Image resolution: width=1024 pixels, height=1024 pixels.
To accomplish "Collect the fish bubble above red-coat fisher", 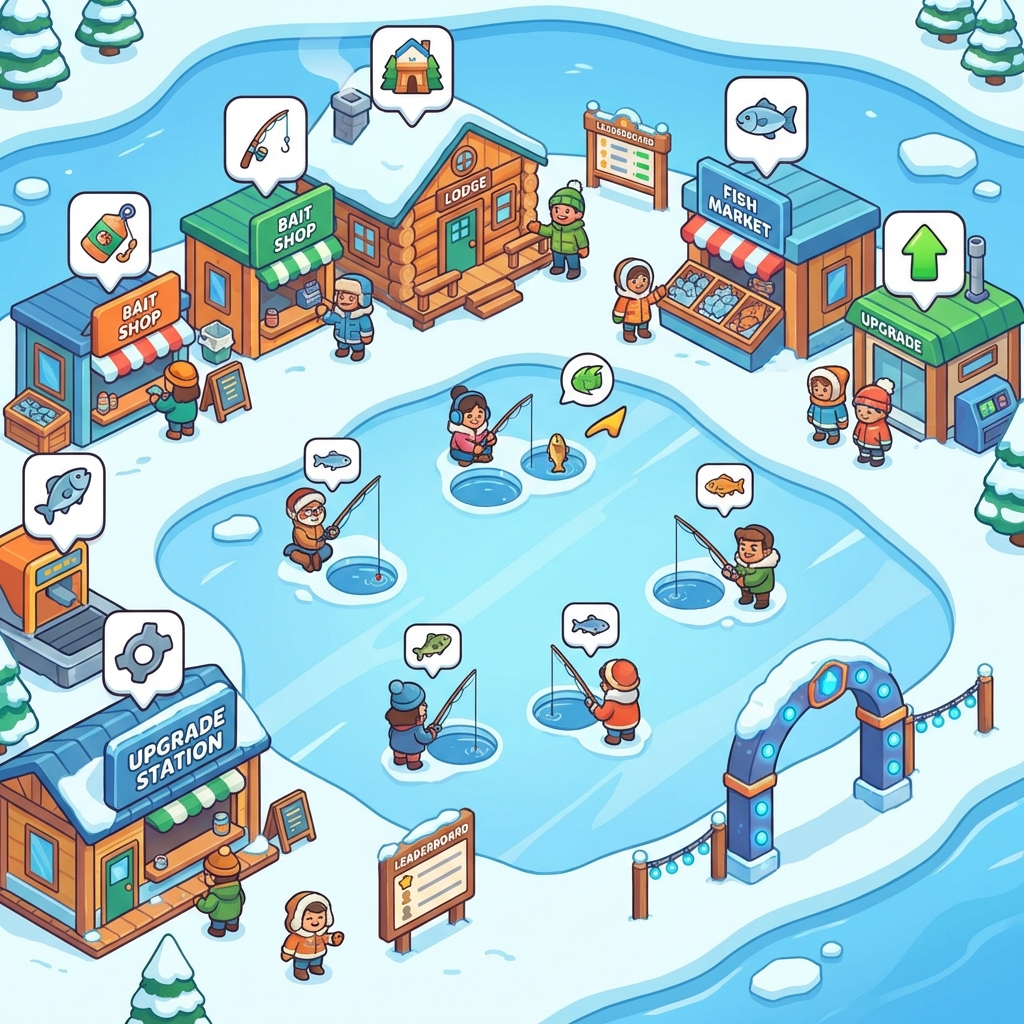I will coord(590,625).
